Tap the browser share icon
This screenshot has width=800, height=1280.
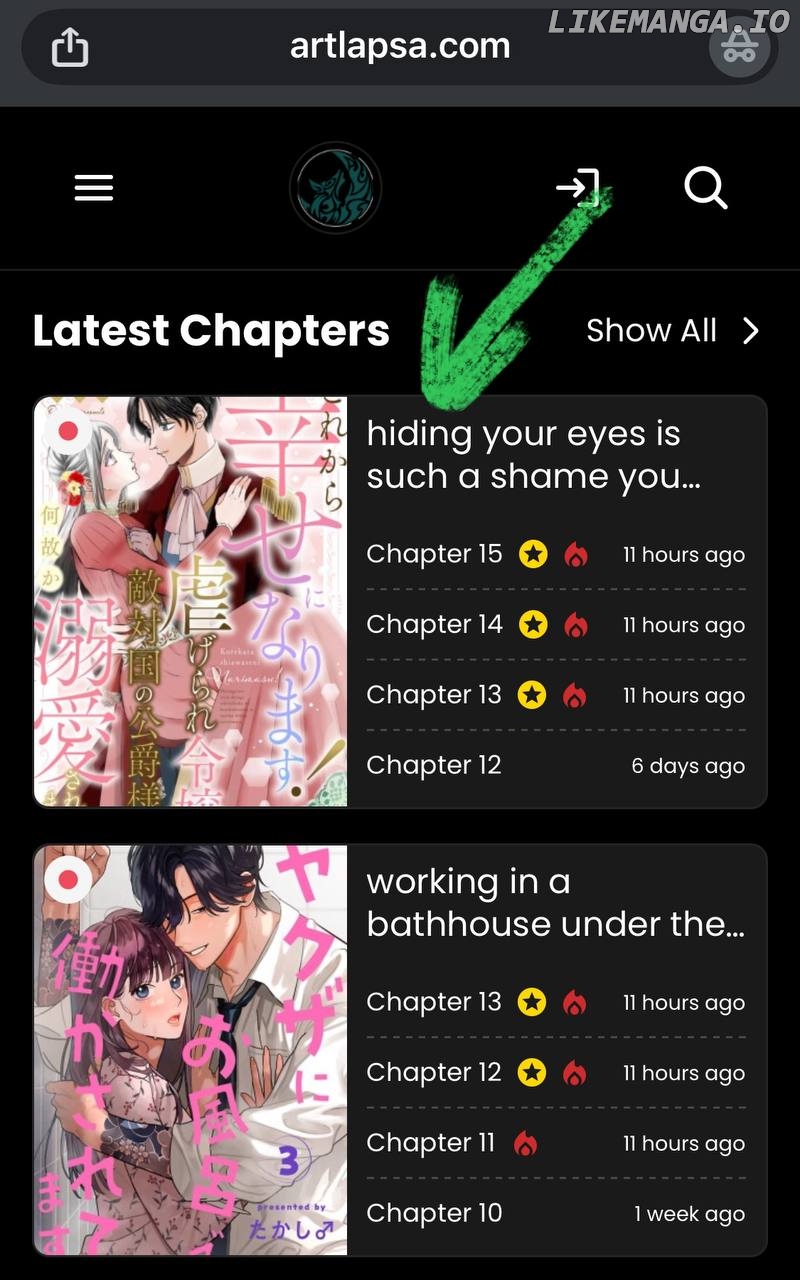pyautogui.click(x=69, y=47)
